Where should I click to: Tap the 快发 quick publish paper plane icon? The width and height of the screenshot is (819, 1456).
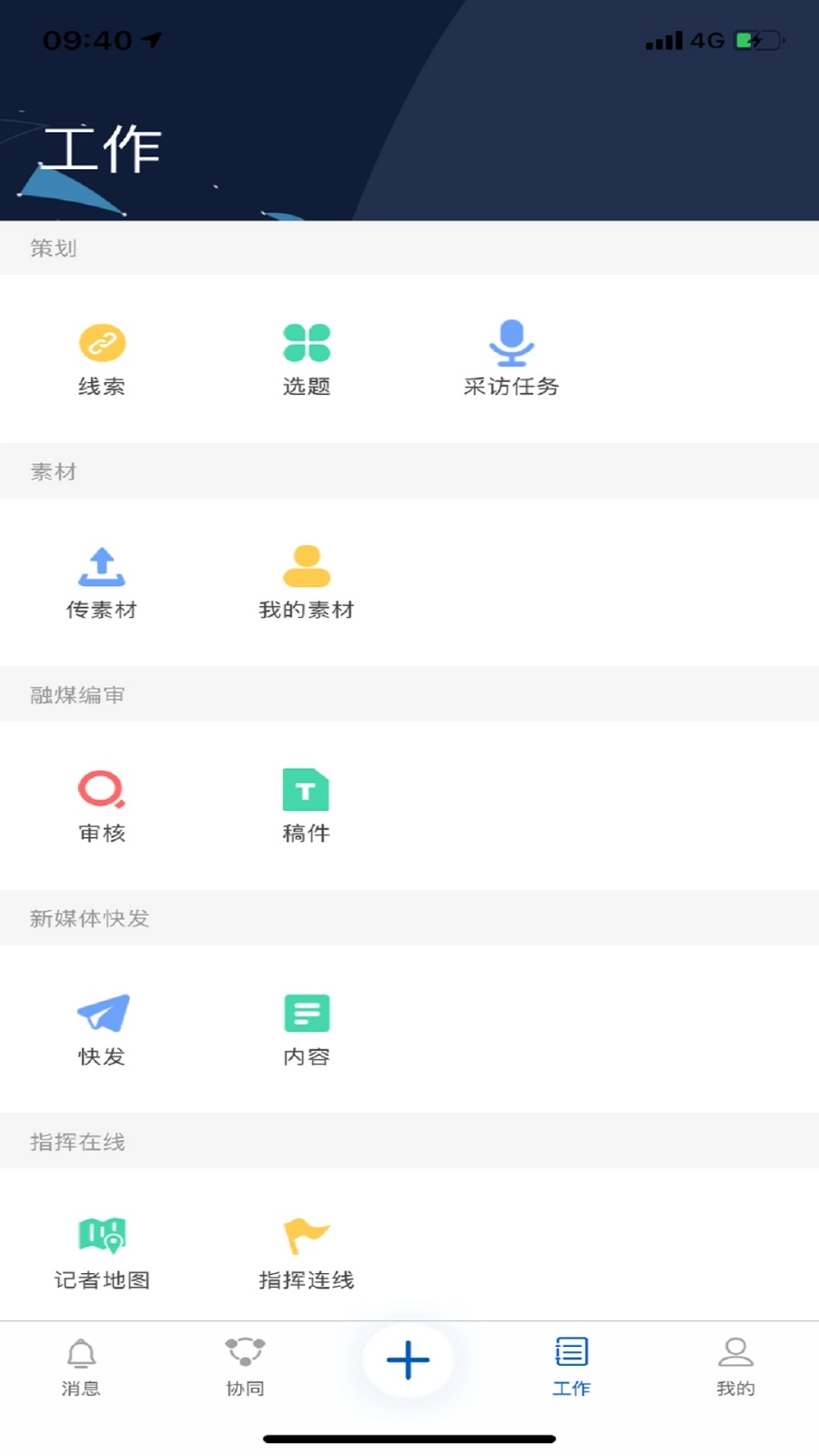point(102,1013)
